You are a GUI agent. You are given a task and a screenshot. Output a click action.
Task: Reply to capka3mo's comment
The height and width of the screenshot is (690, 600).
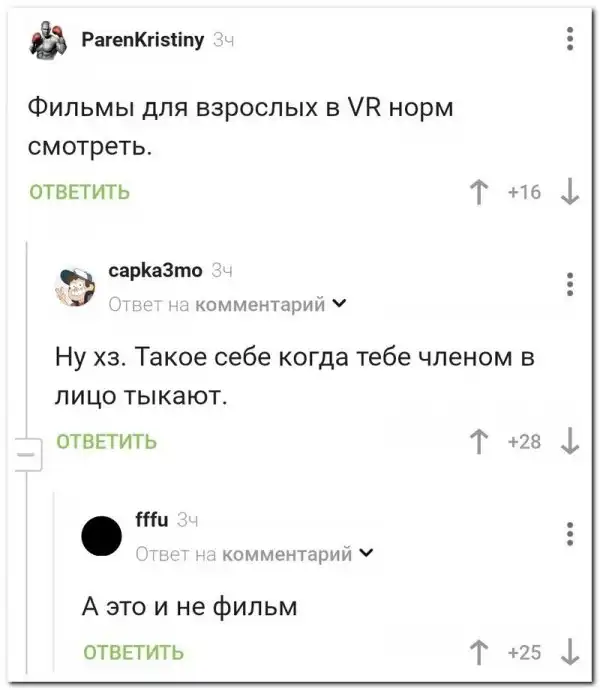tap(105, 441)
